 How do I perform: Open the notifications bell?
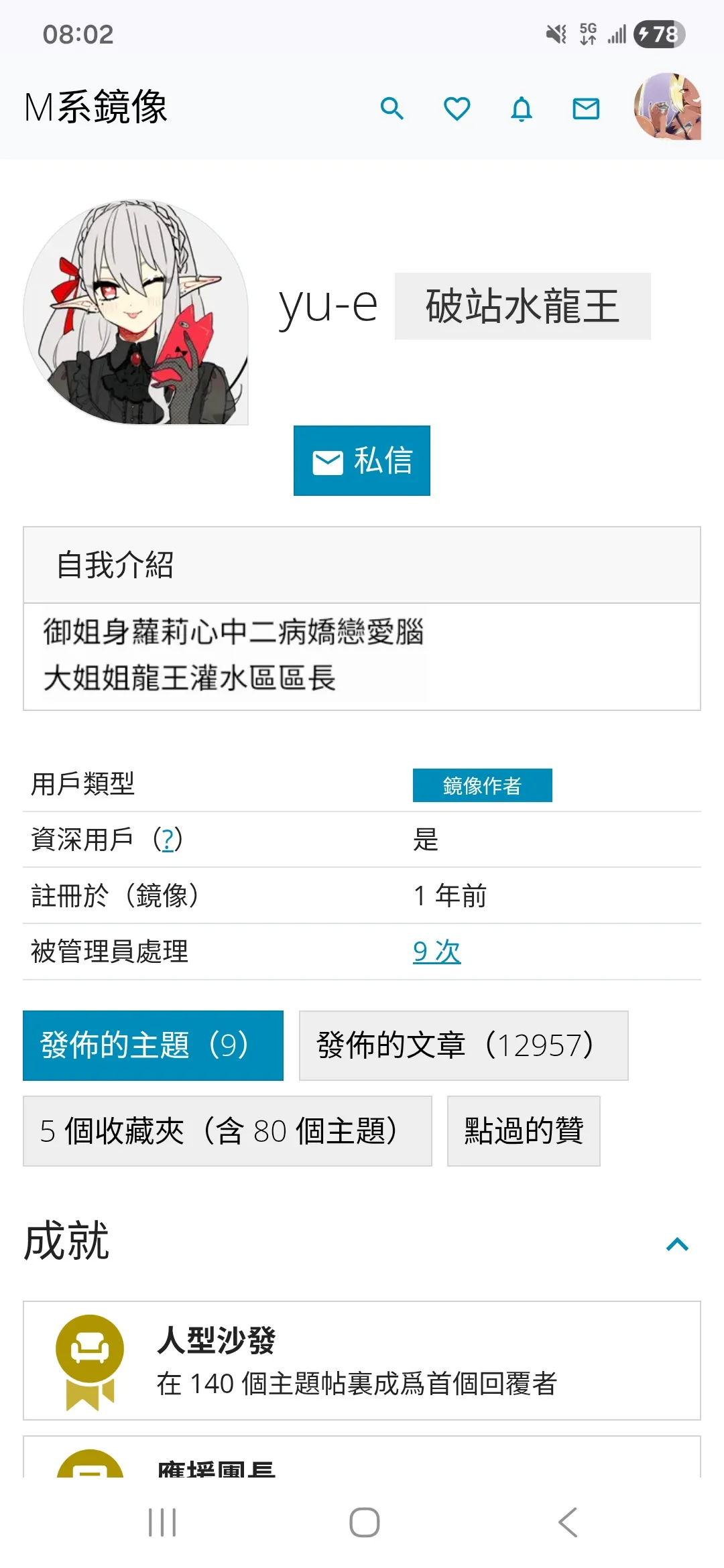pos(522,108)
